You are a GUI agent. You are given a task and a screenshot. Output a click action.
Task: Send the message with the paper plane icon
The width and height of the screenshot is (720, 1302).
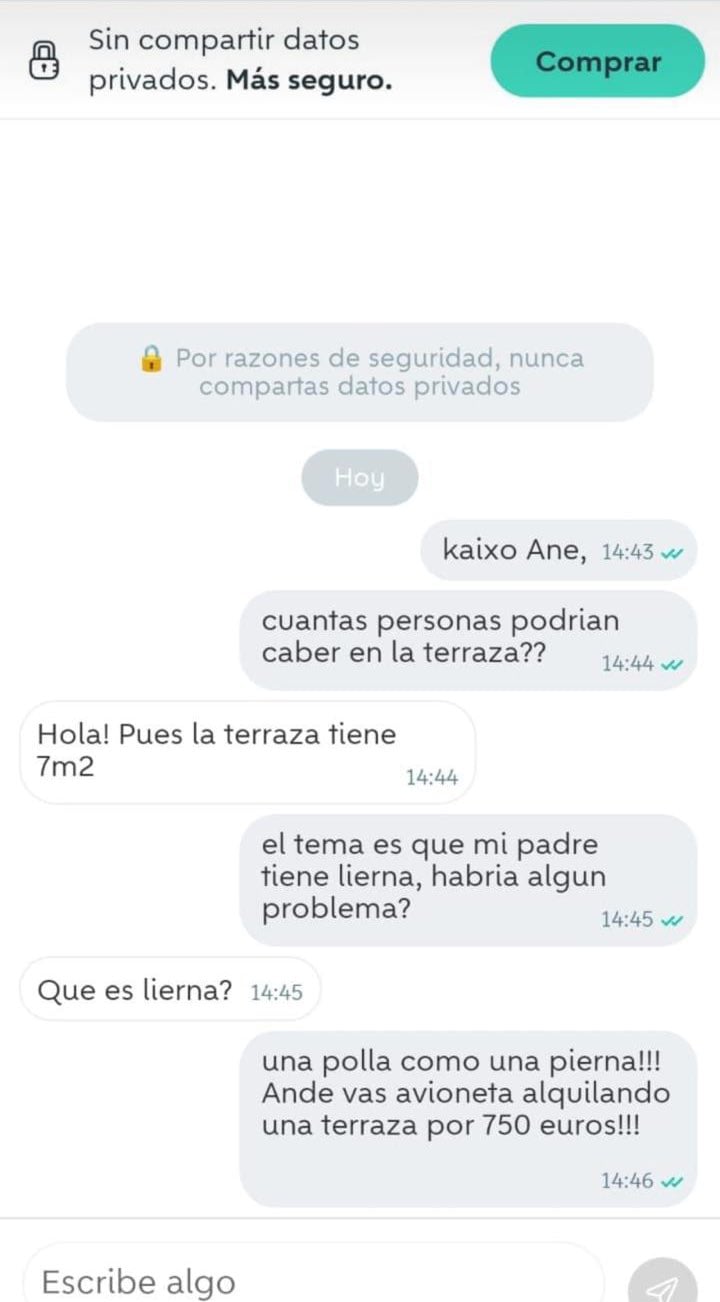(663, 1283)
